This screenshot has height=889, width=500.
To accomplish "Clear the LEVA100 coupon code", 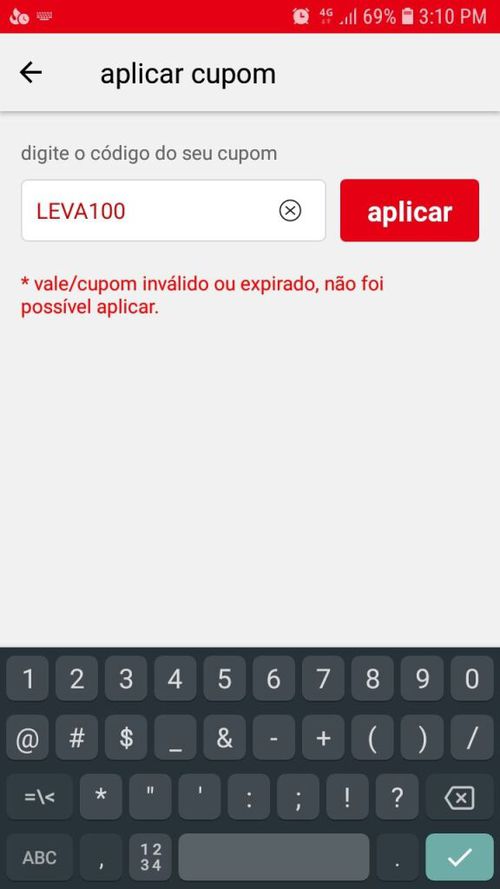I will tap(290, 211).
